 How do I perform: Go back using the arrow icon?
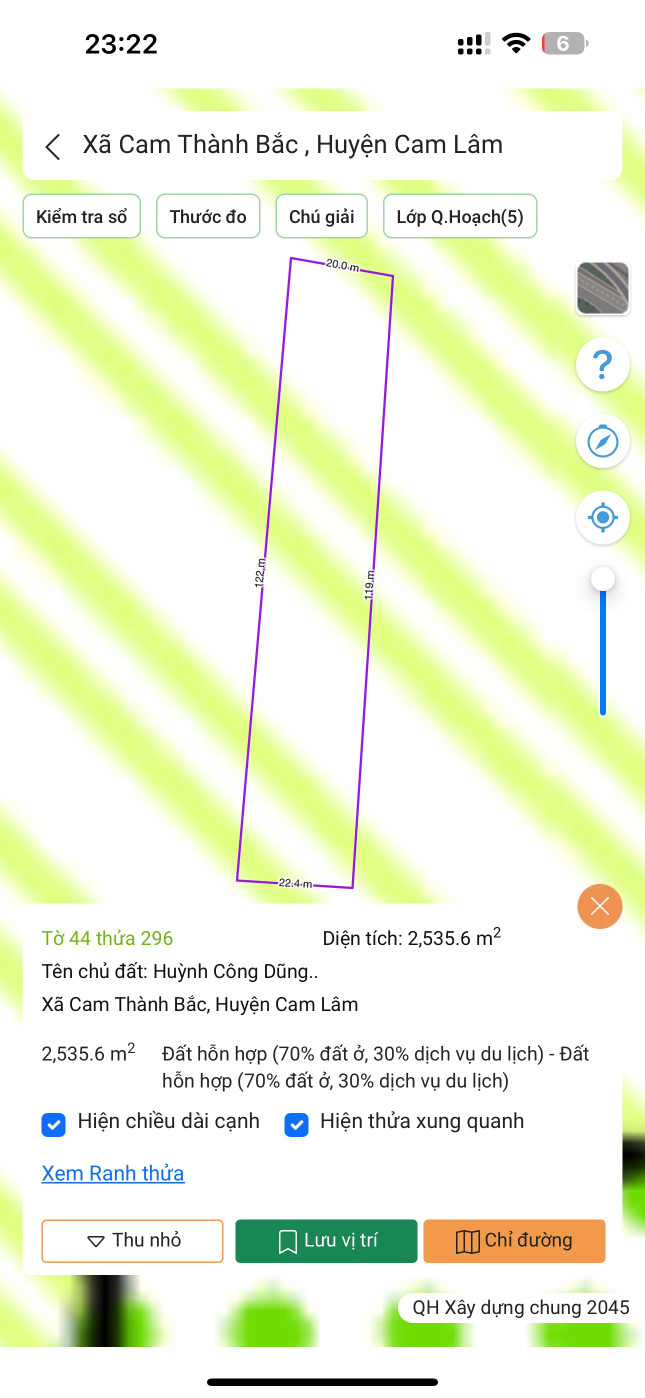[x=53, y=146]
